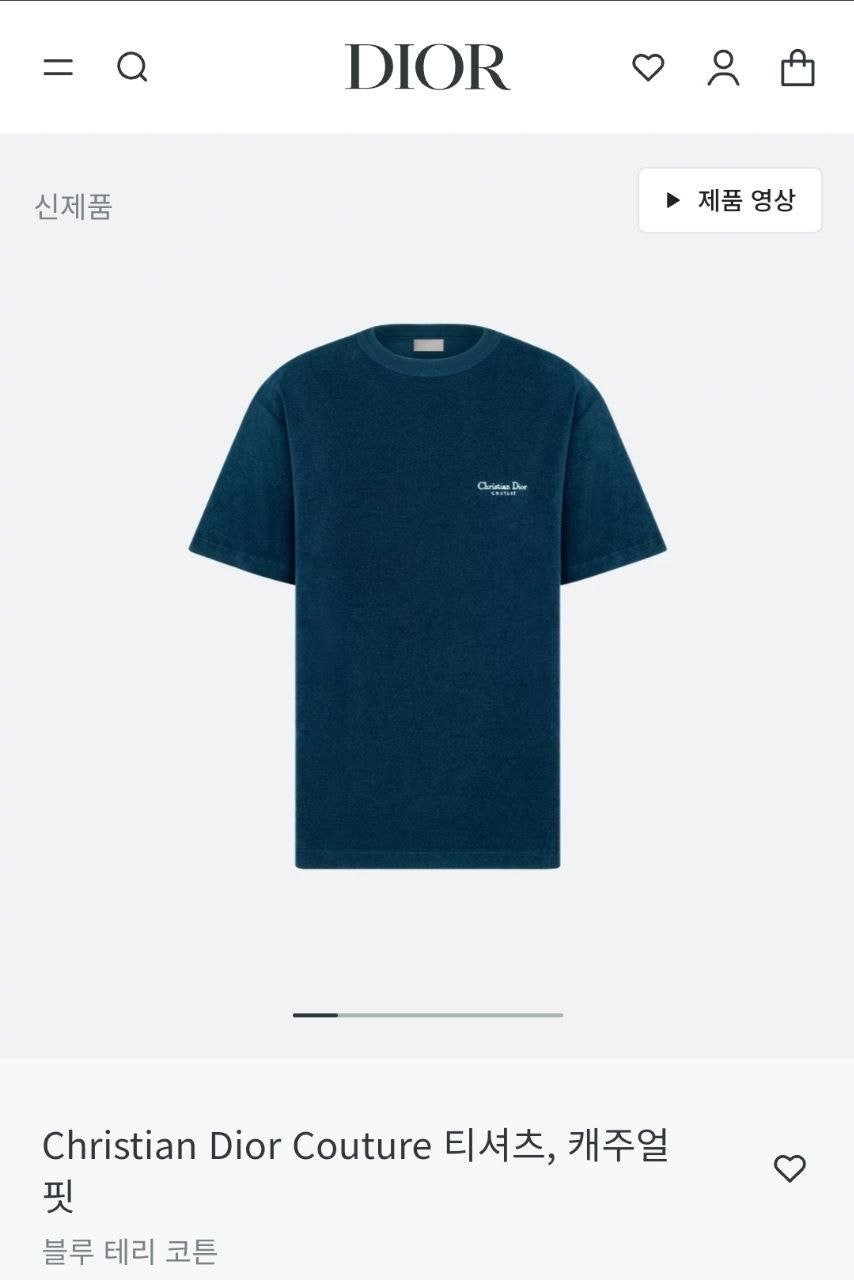The image size is (854, 1280).
Task: Open the wishlist heart in header
Action: pos(648,68)
